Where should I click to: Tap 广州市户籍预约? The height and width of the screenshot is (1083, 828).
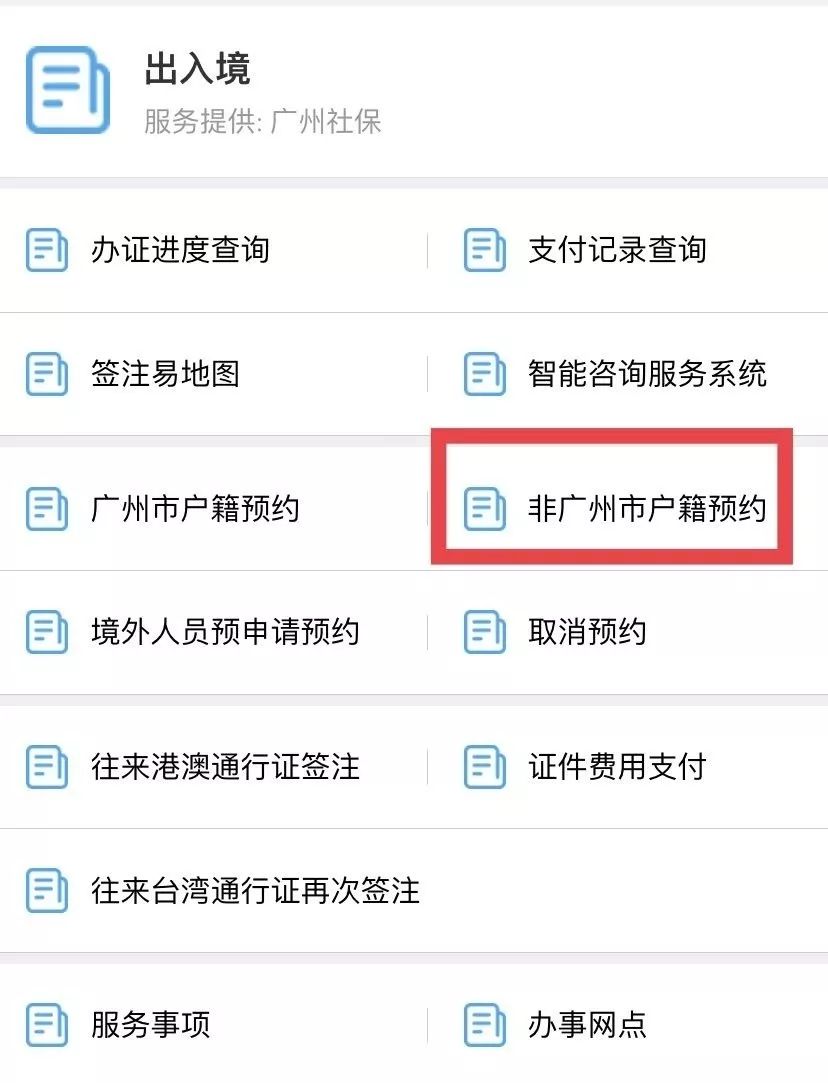coord(195,509)
